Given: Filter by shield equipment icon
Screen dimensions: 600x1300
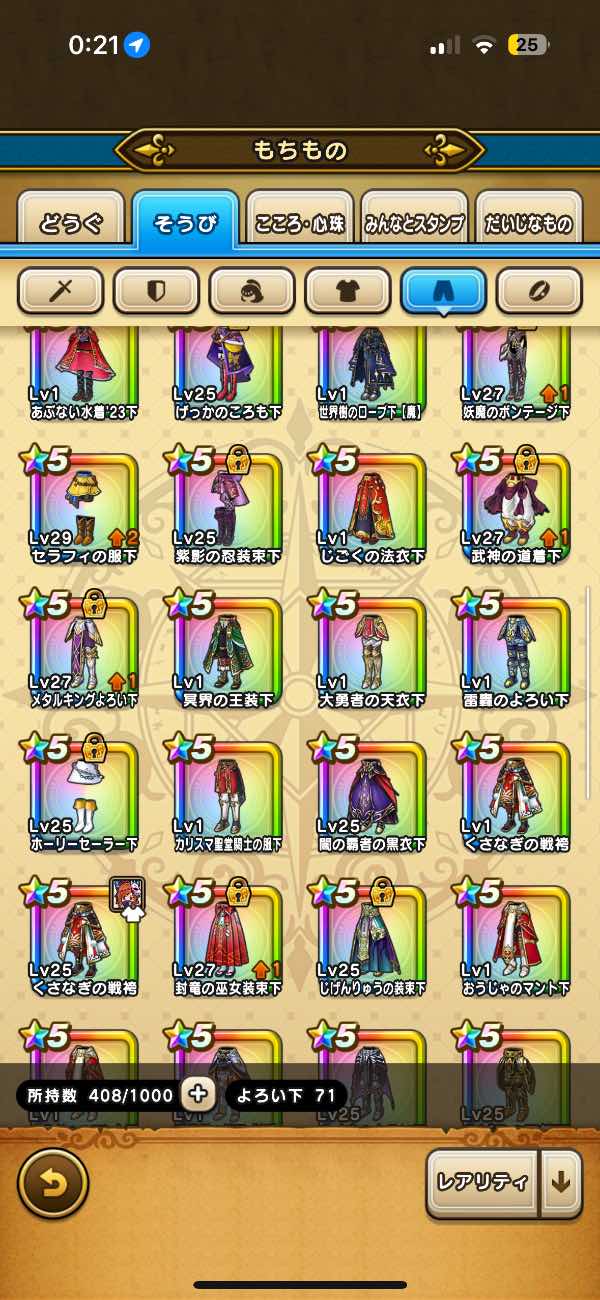Looking at the screenshot, I should pyautogui.click(x=156, y=291).
